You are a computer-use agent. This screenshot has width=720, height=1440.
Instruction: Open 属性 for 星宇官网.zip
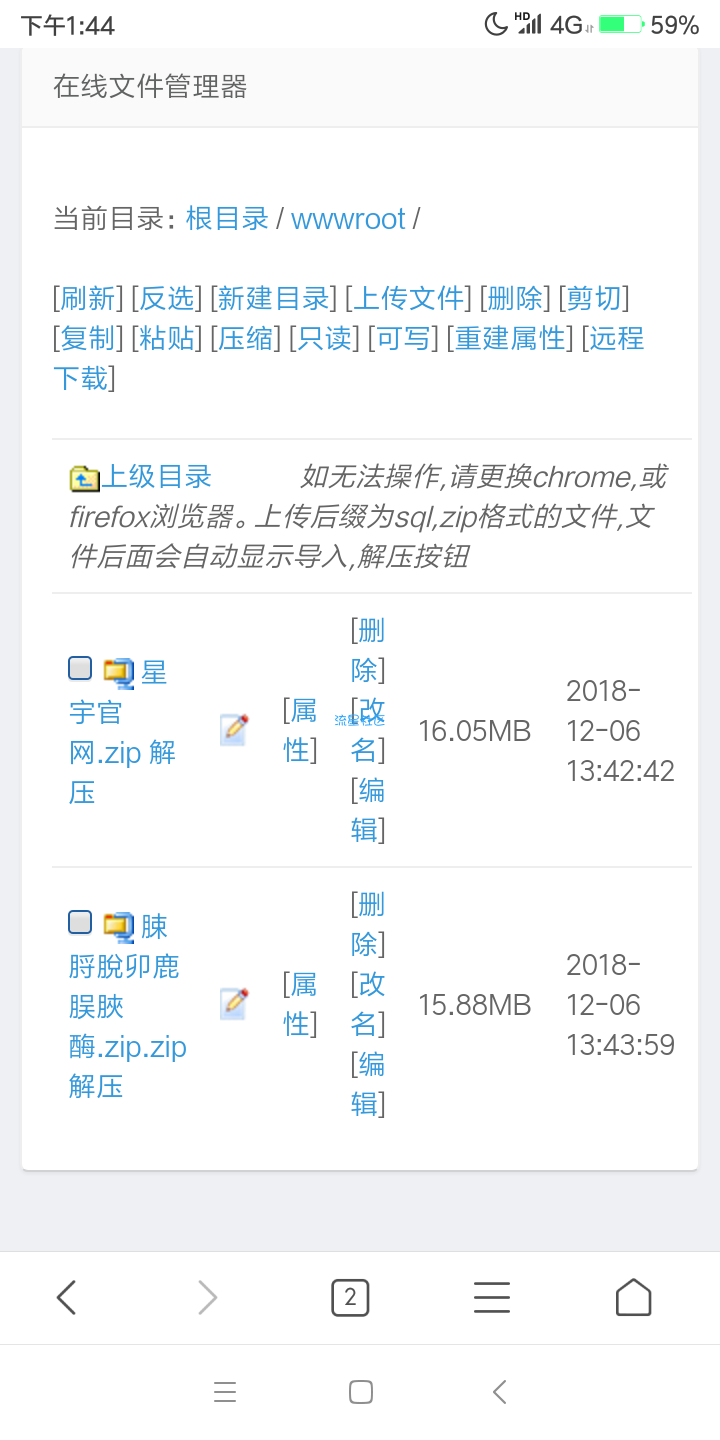click(x=300, y=730)
